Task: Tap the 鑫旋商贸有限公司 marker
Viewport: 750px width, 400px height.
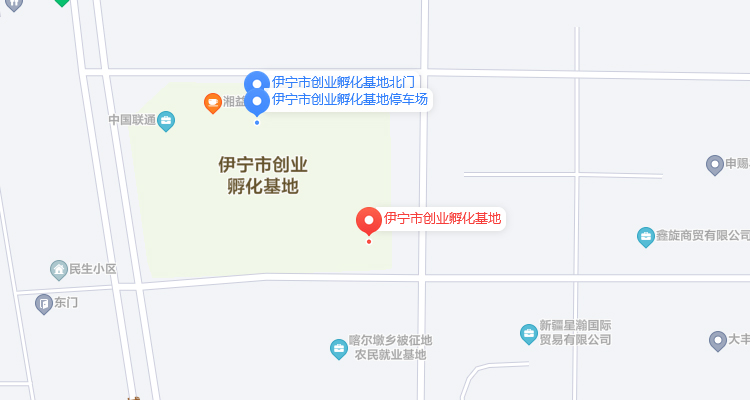Action: pos(646,237)
